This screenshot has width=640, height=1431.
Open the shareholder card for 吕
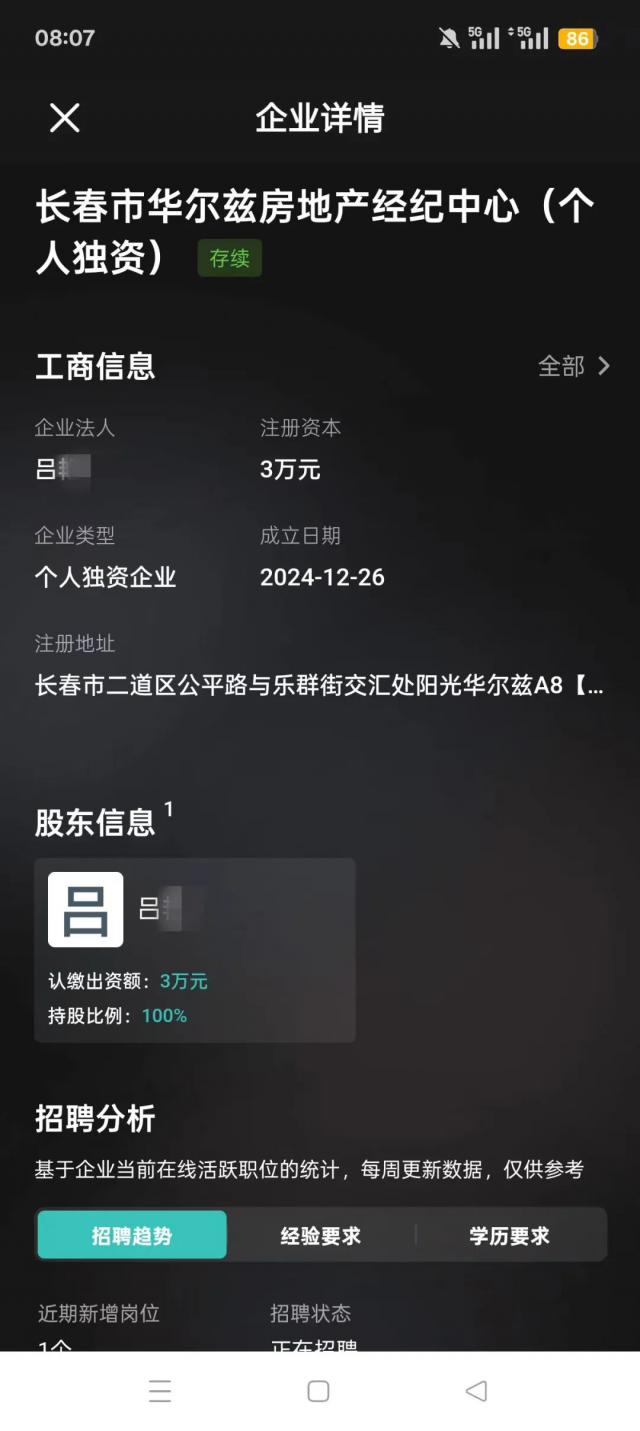[195, 949]
